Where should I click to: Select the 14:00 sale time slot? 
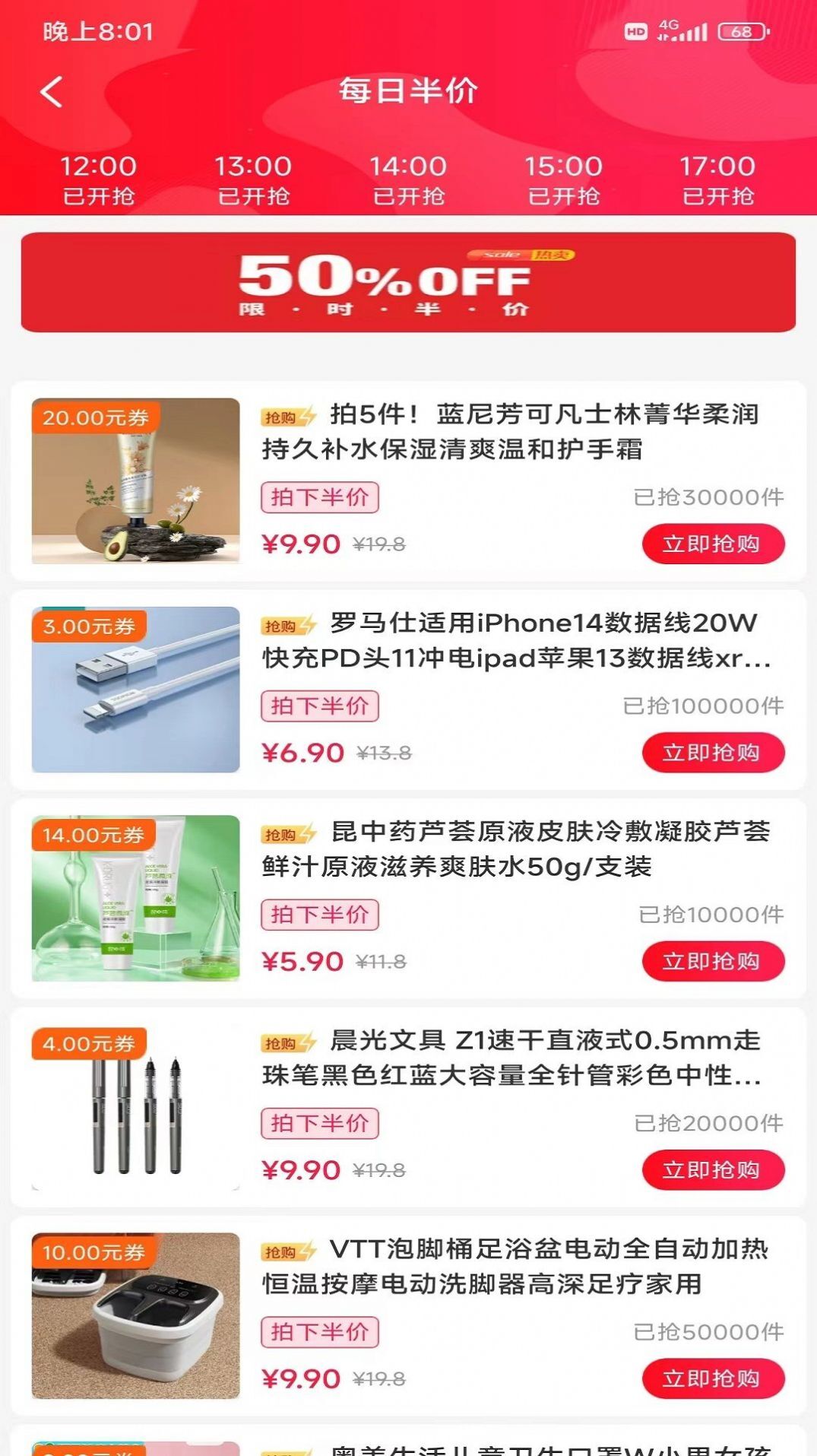[407, 180]
